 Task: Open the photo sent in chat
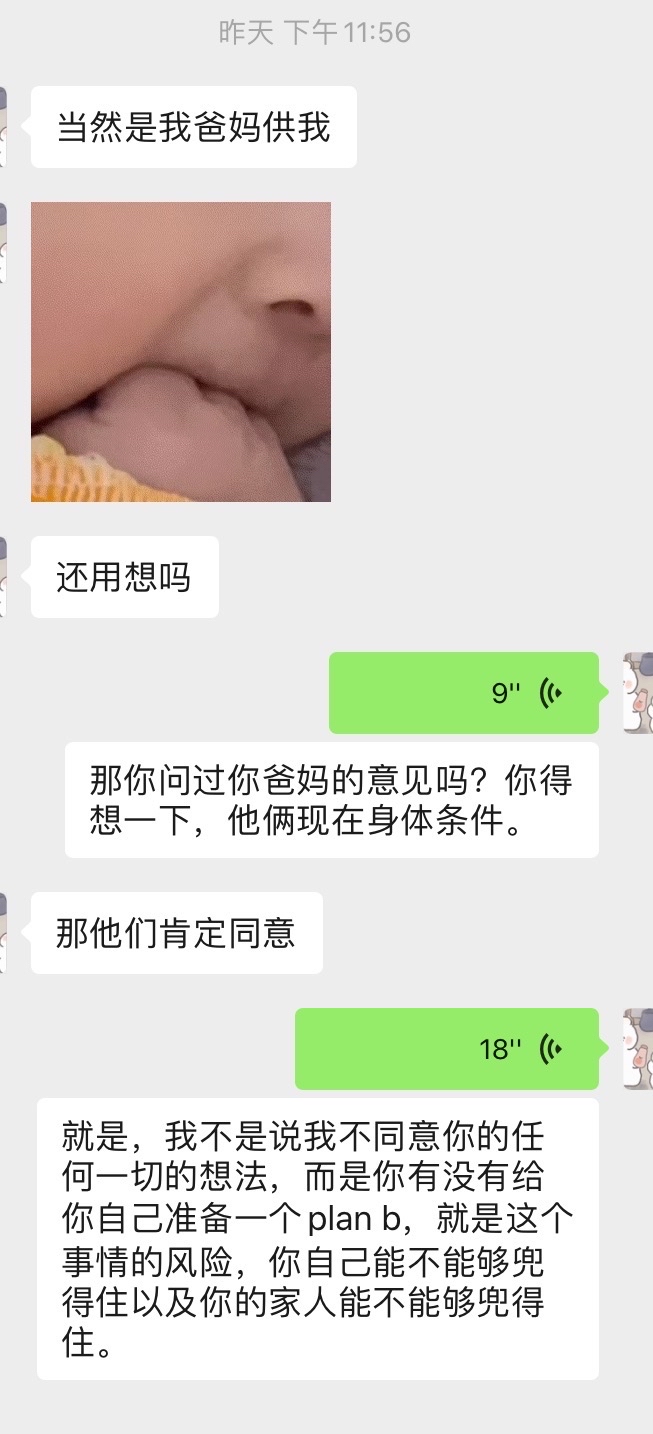point(181,352)
